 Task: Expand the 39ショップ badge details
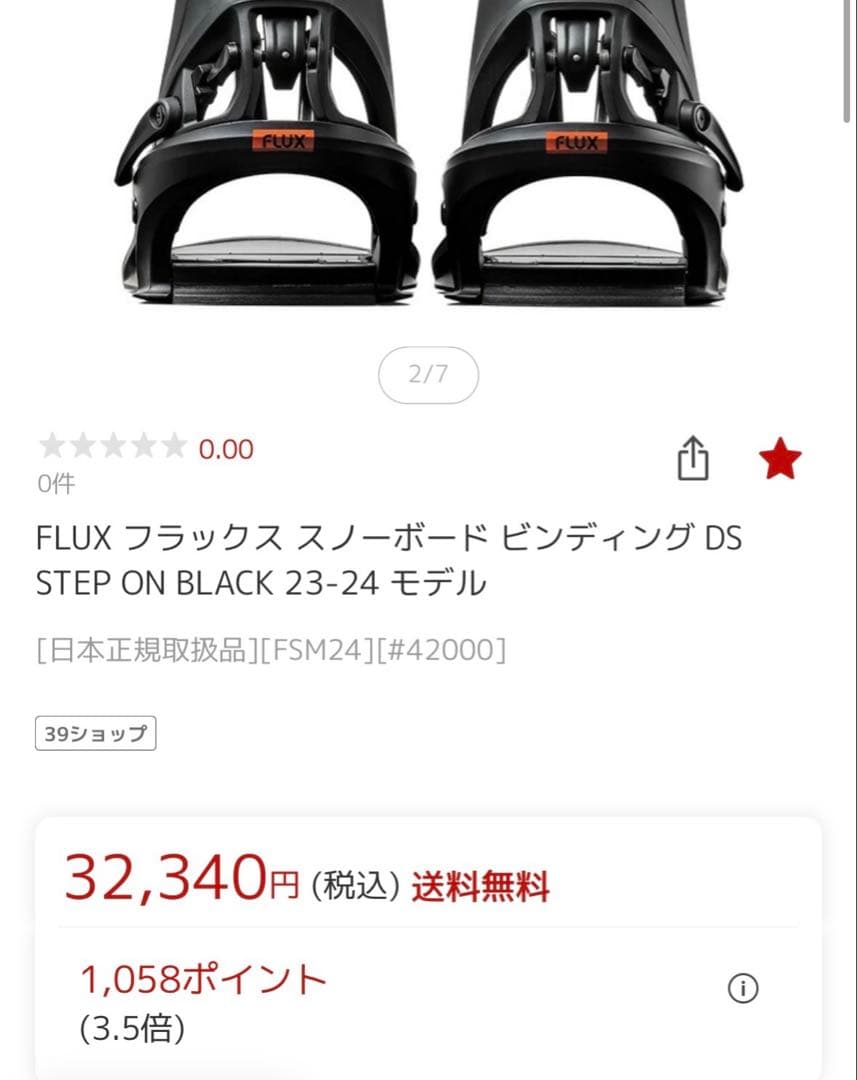[x=95, y=733]
